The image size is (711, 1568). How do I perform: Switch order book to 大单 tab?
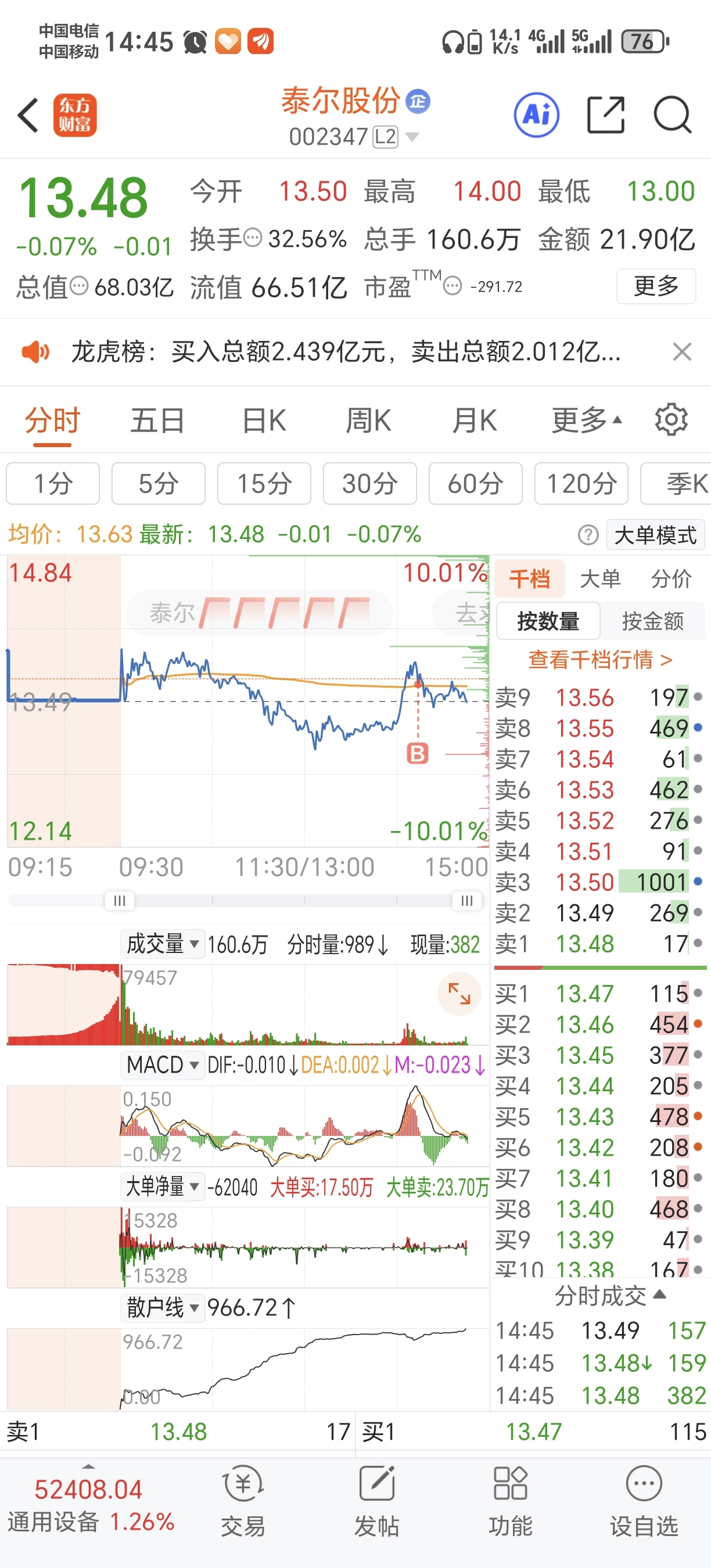point(600,579)
